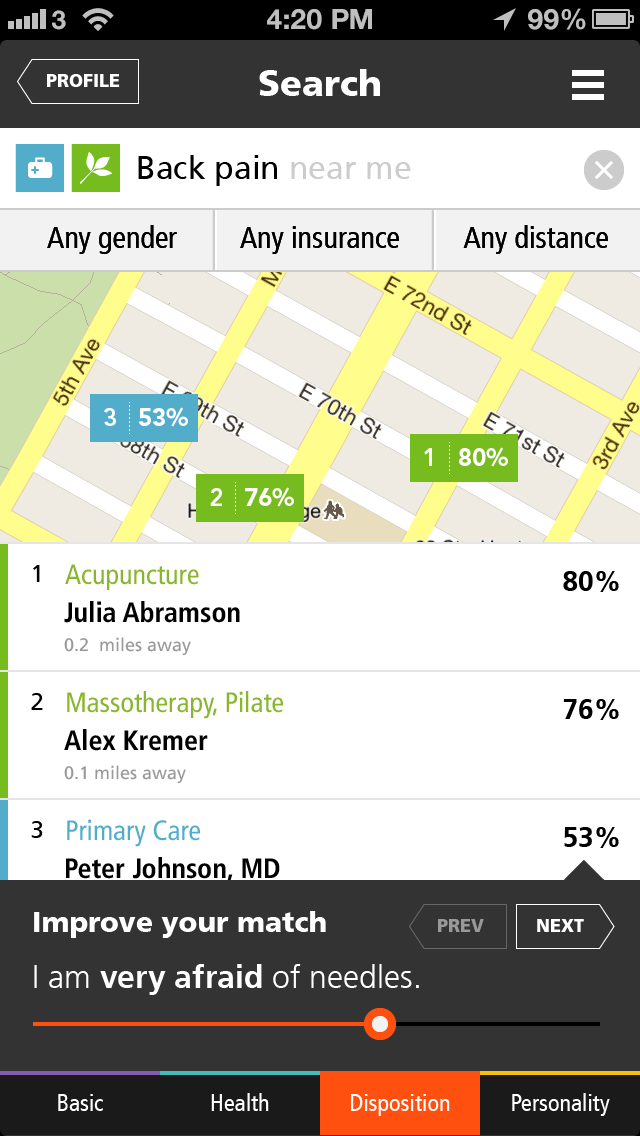The width and height of the screenshot is (640, 1136).
Task: Switch to the Personality tab
Action: point(560,1103)
